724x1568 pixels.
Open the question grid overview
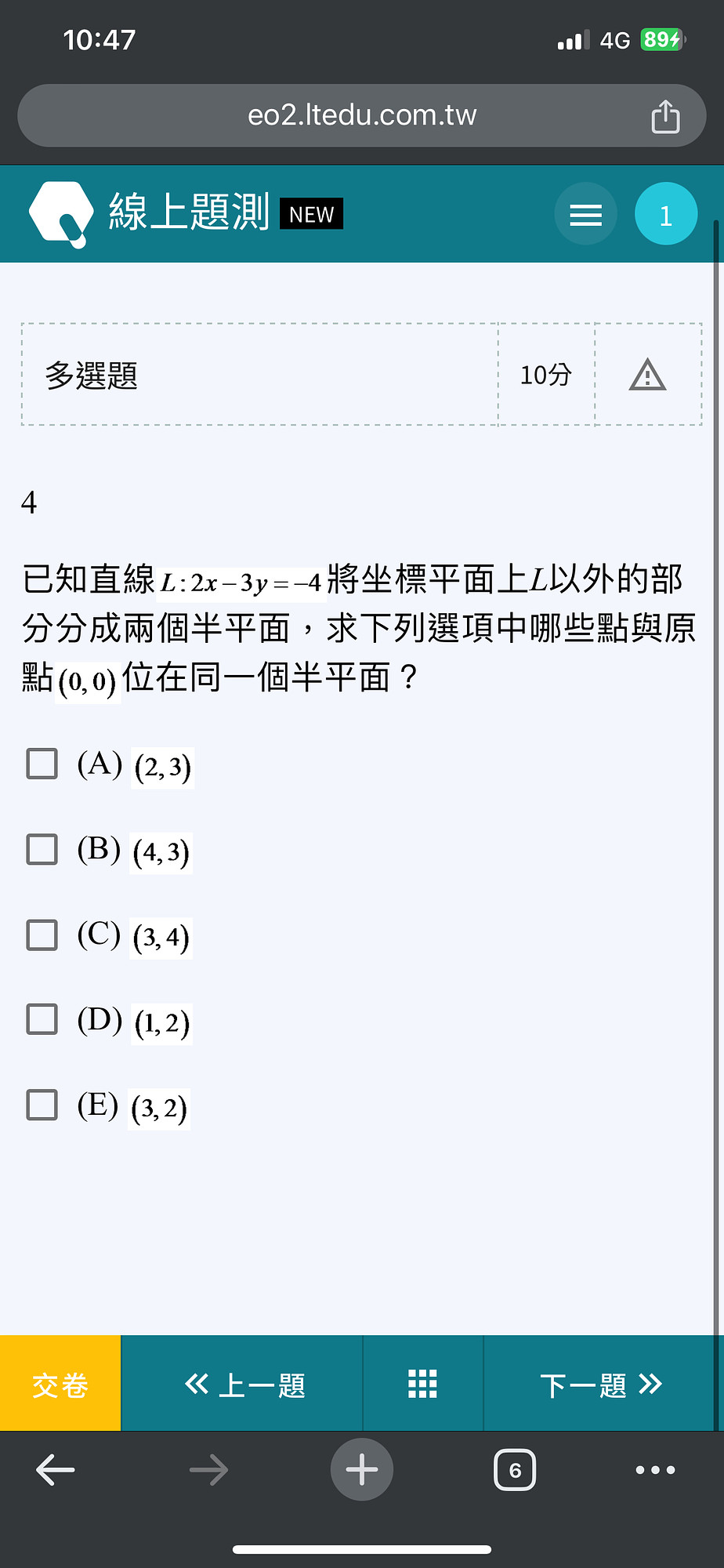click(x=423, y=1384)
